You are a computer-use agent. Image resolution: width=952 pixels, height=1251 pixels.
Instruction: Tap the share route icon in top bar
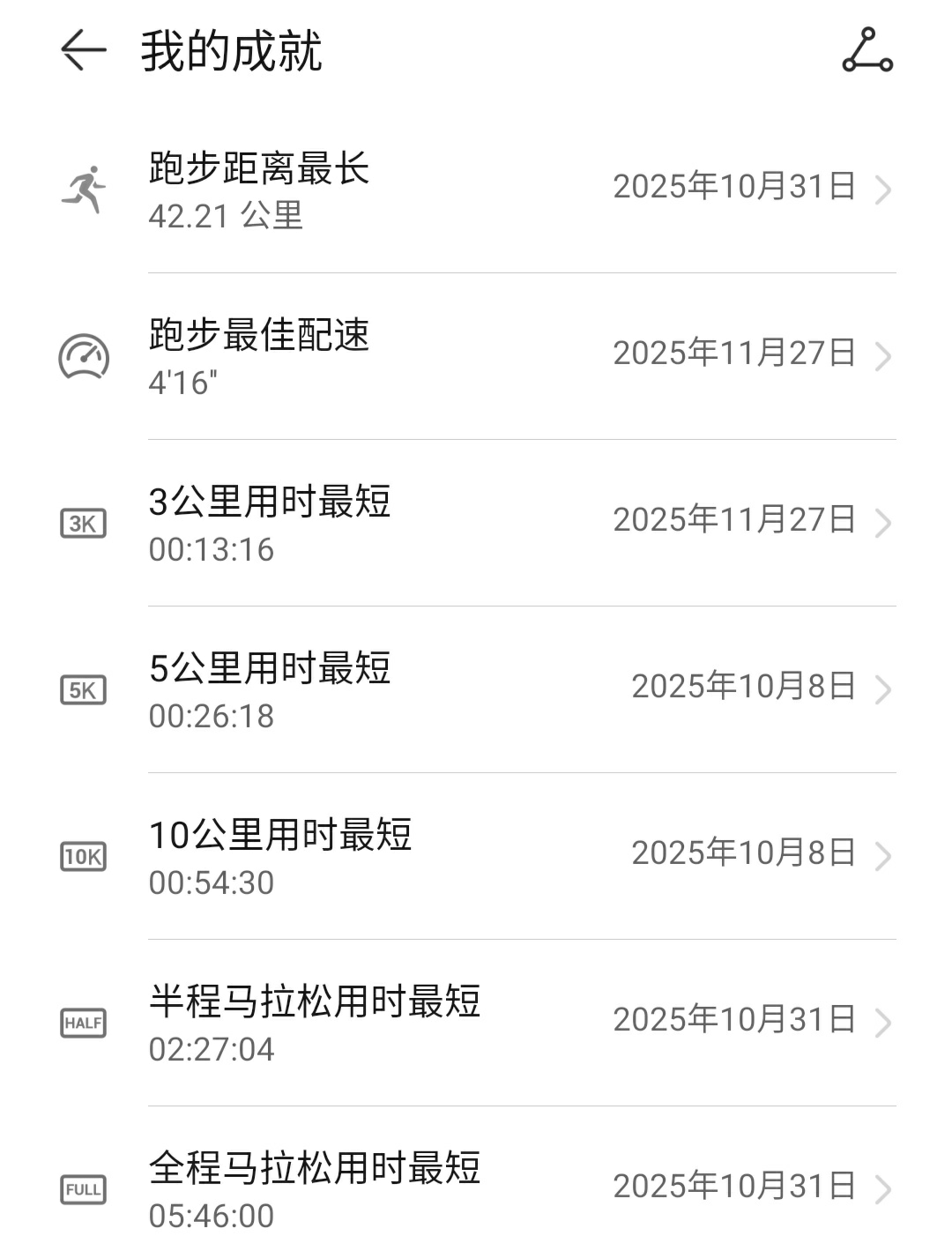click(867, 50)
